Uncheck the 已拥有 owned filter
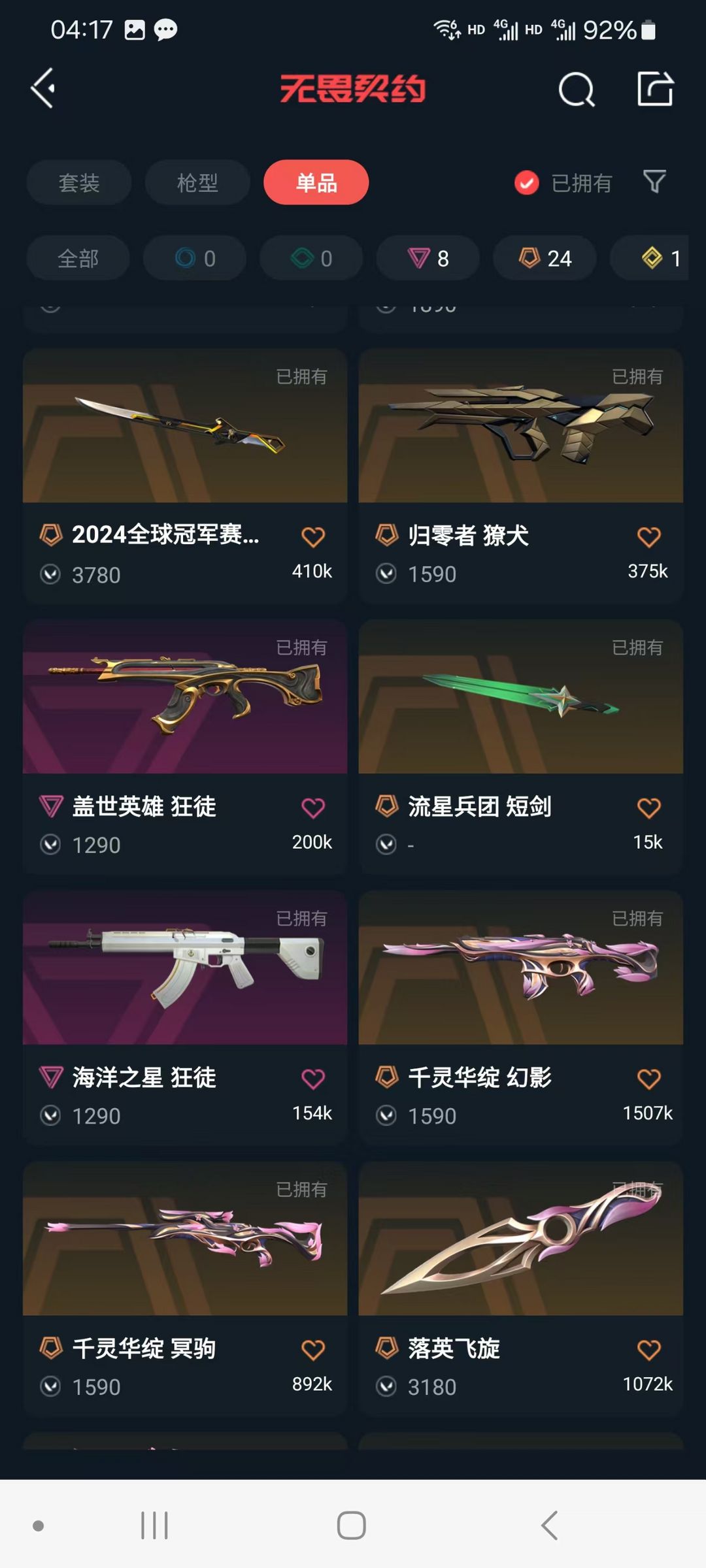Image resolution: width=706 pixels, height=1568 pixels. click(526, 183)
